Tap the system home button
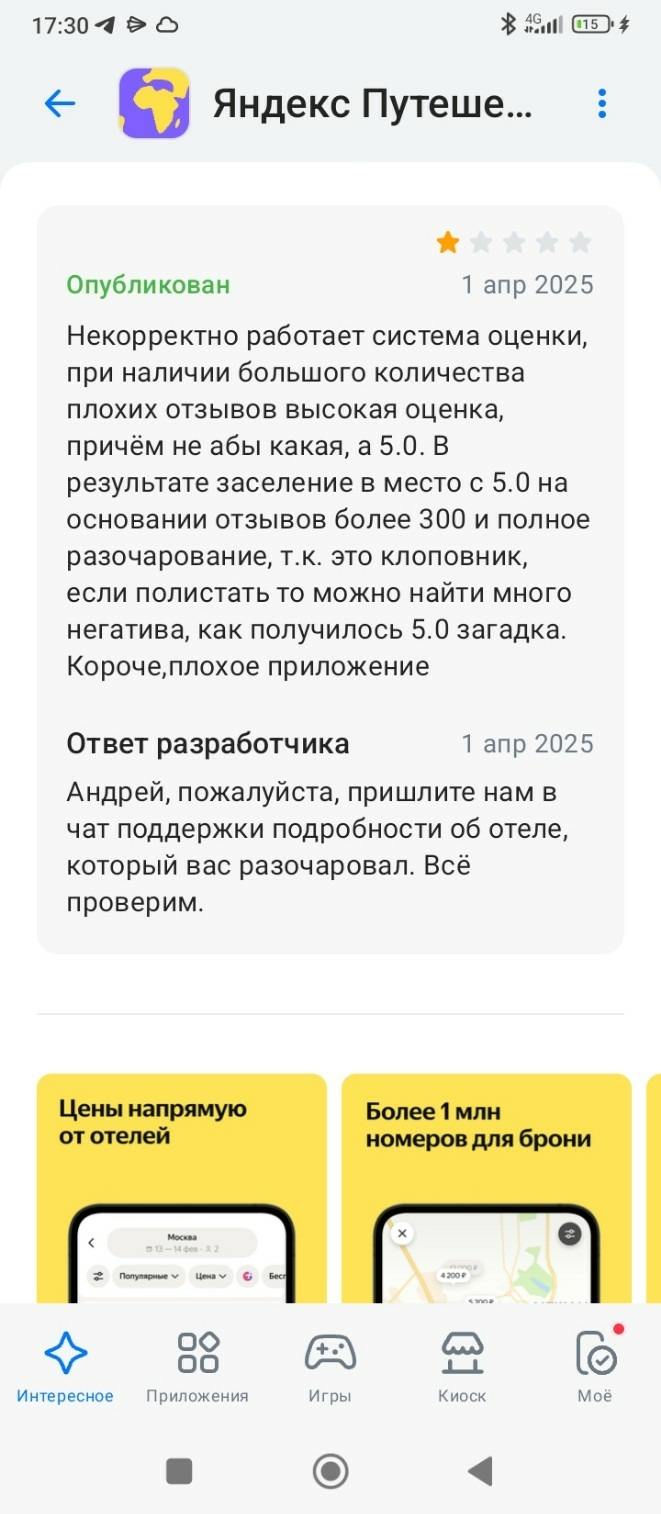This screenshot has height=1514, width=661. tap(330, 1470)
